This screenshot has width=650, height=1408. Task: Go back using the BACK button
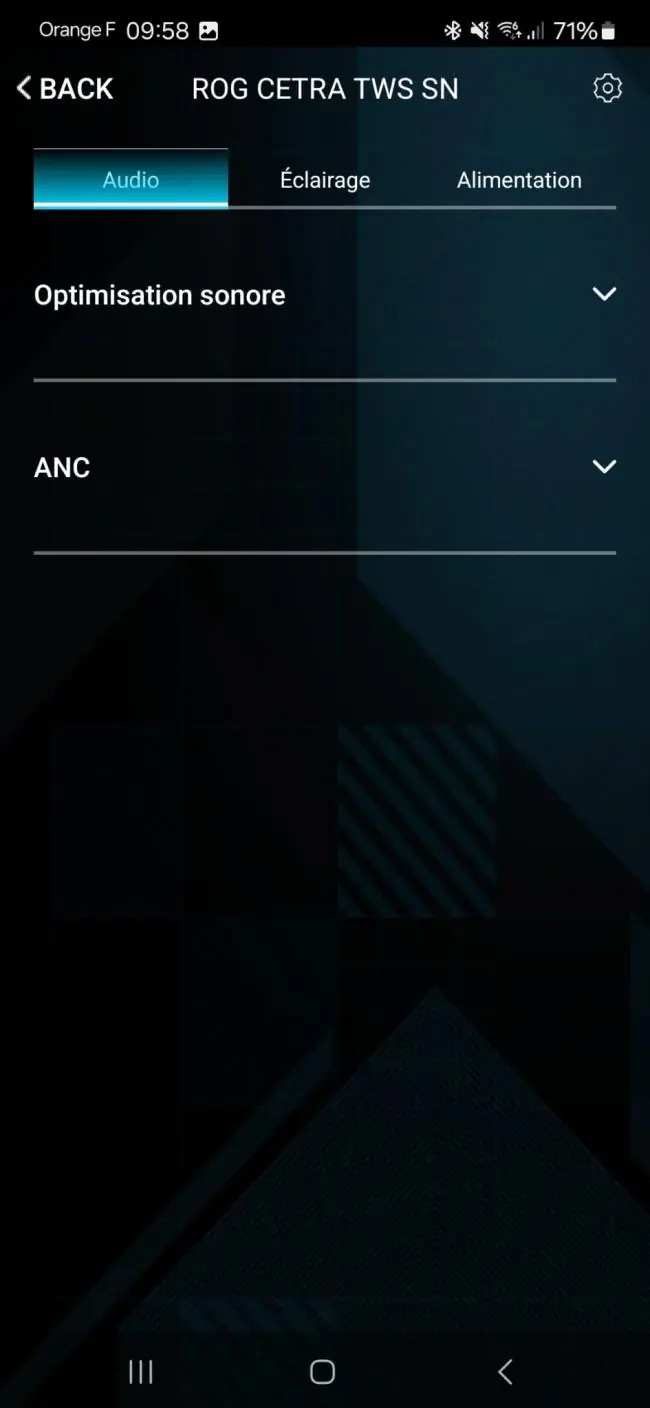pos(65,88)
